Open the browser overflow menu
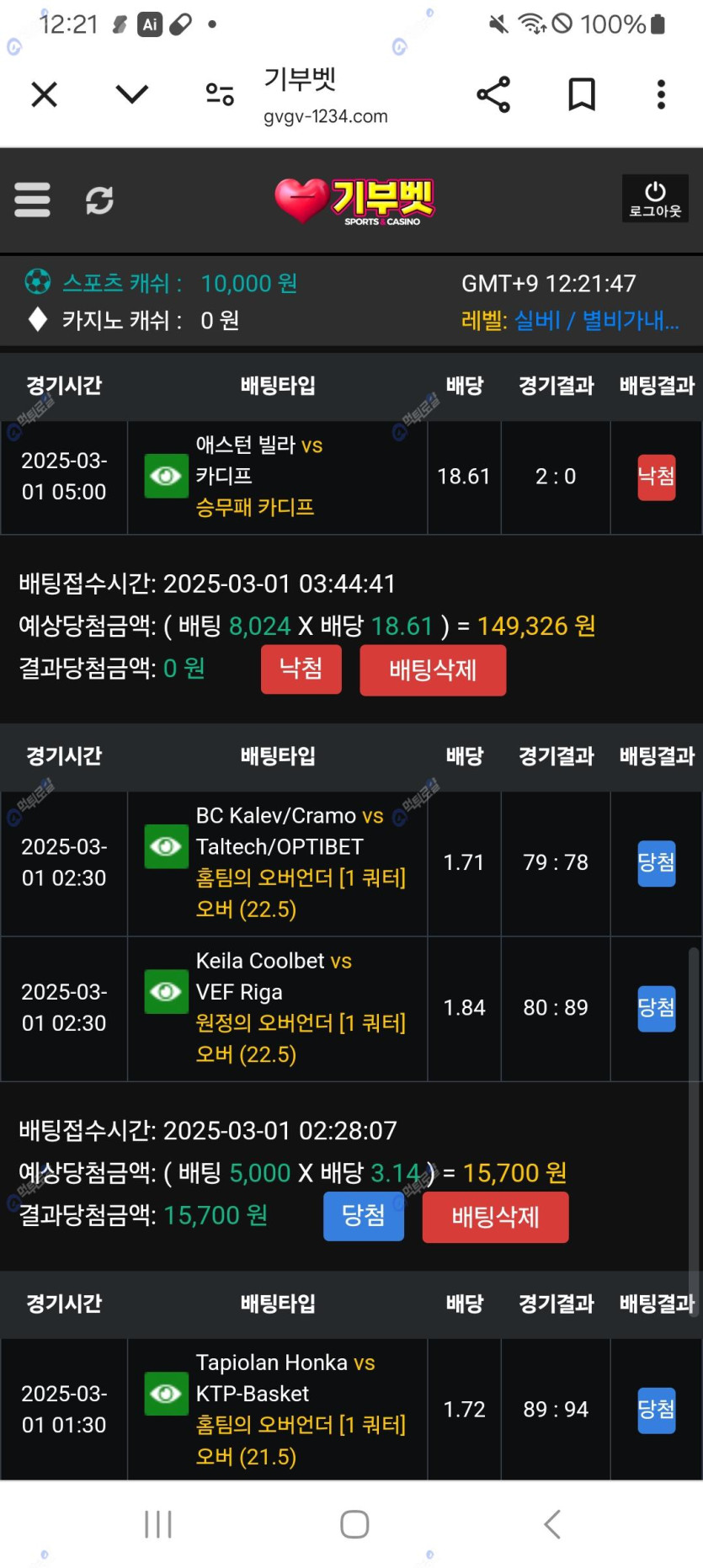Screen dimensions: 703x1568 662,94
